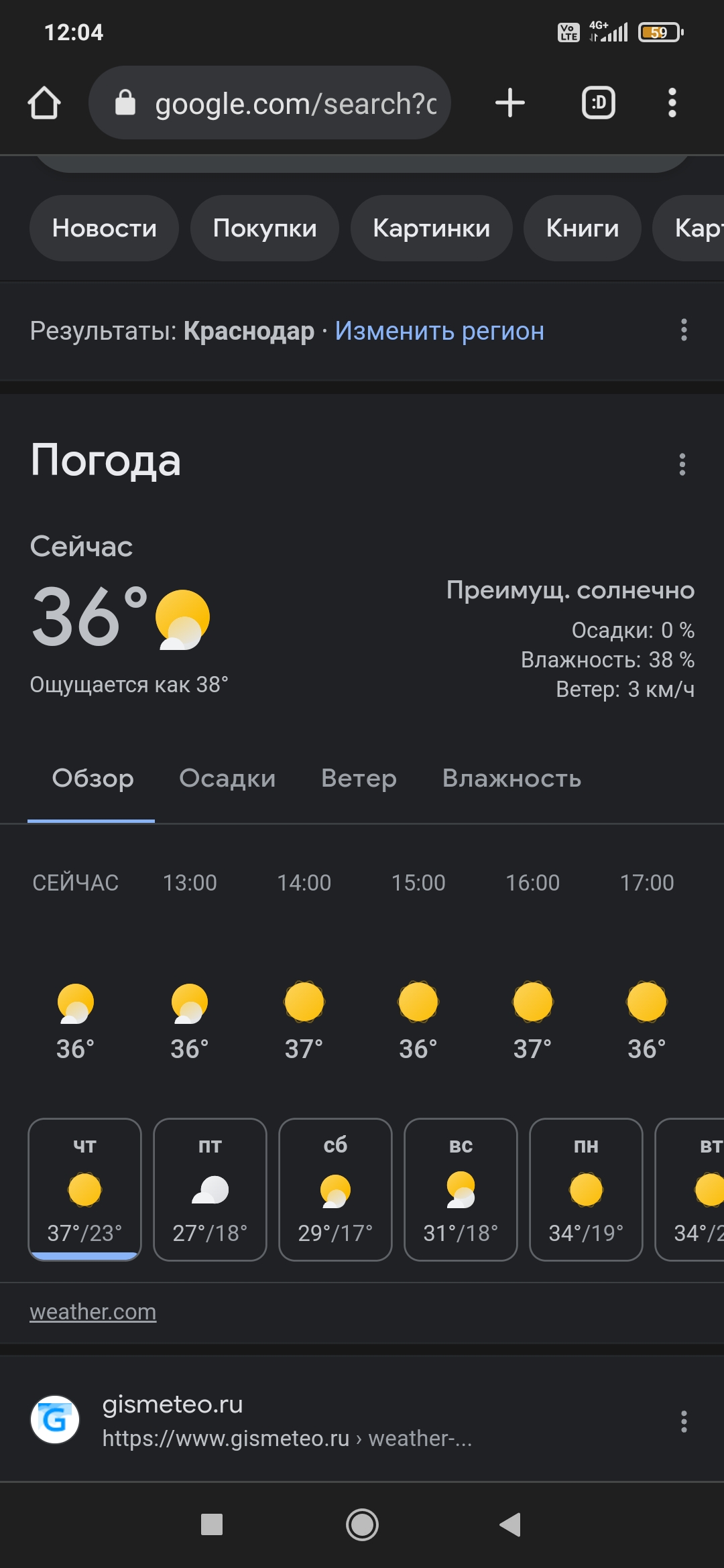
Task: Open the Новости search category
Action: pyautogui.click(x=104, y=228)
